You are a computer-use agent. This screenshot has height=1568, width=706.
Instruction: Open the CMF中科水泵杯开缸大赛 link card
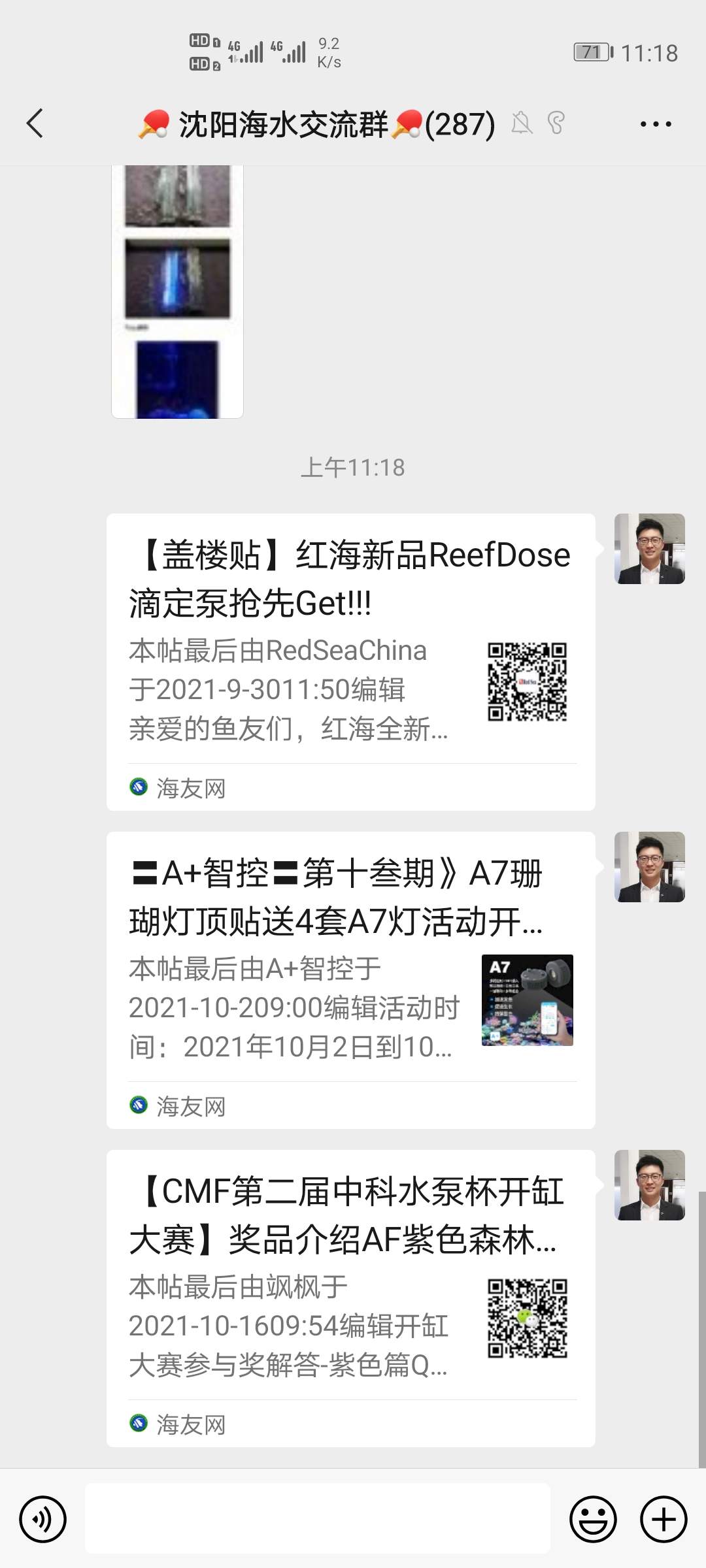(350, 1298)
